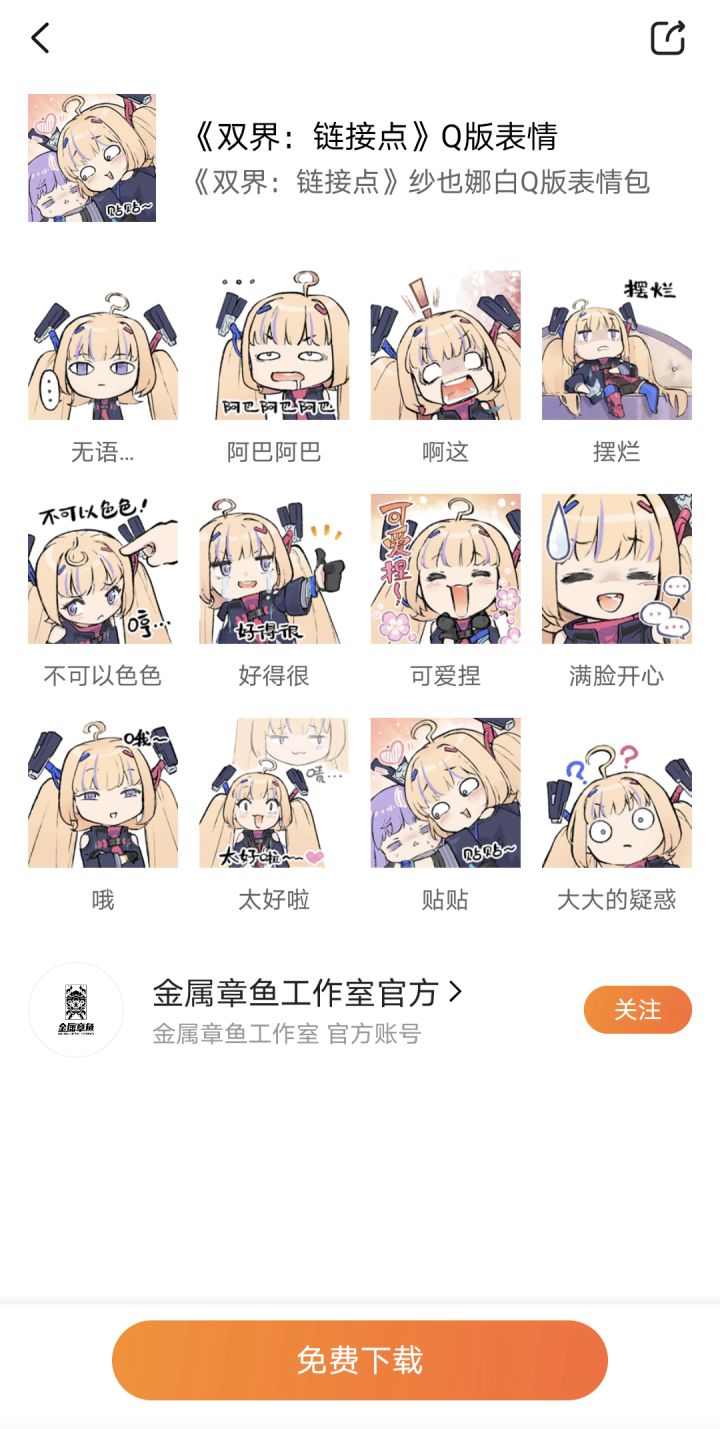This screenshot has height=1429, width=720.
Task: Select the 无语 sticker with ellipsis face
Action: [104, 348]
